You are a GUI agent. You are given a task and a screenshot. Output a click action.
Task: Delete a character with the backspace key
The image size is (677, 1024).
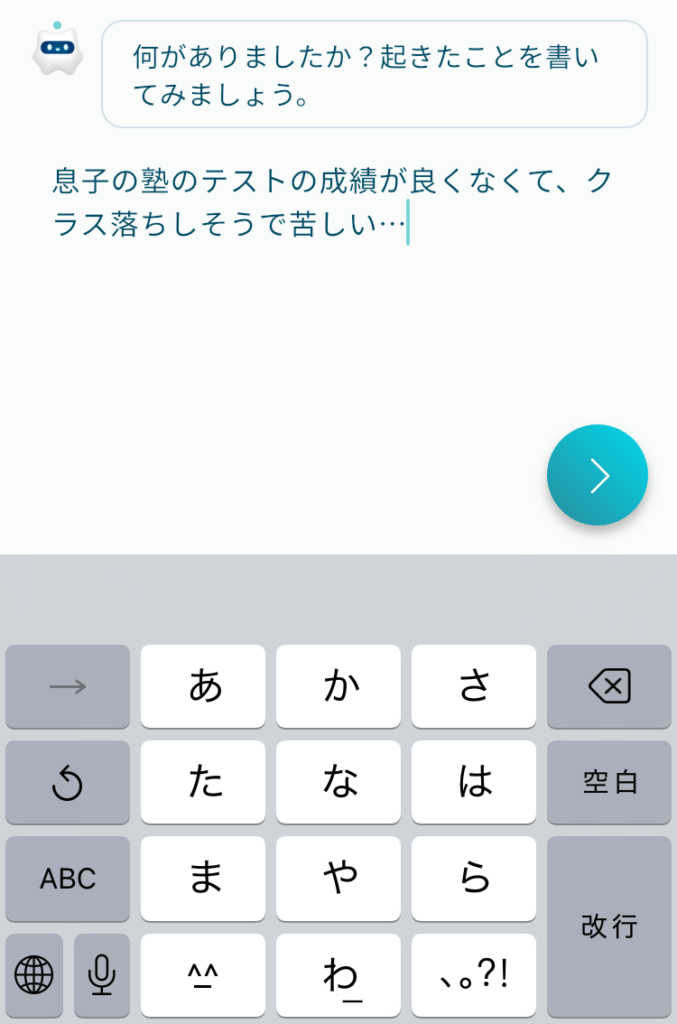pos(609,687)
